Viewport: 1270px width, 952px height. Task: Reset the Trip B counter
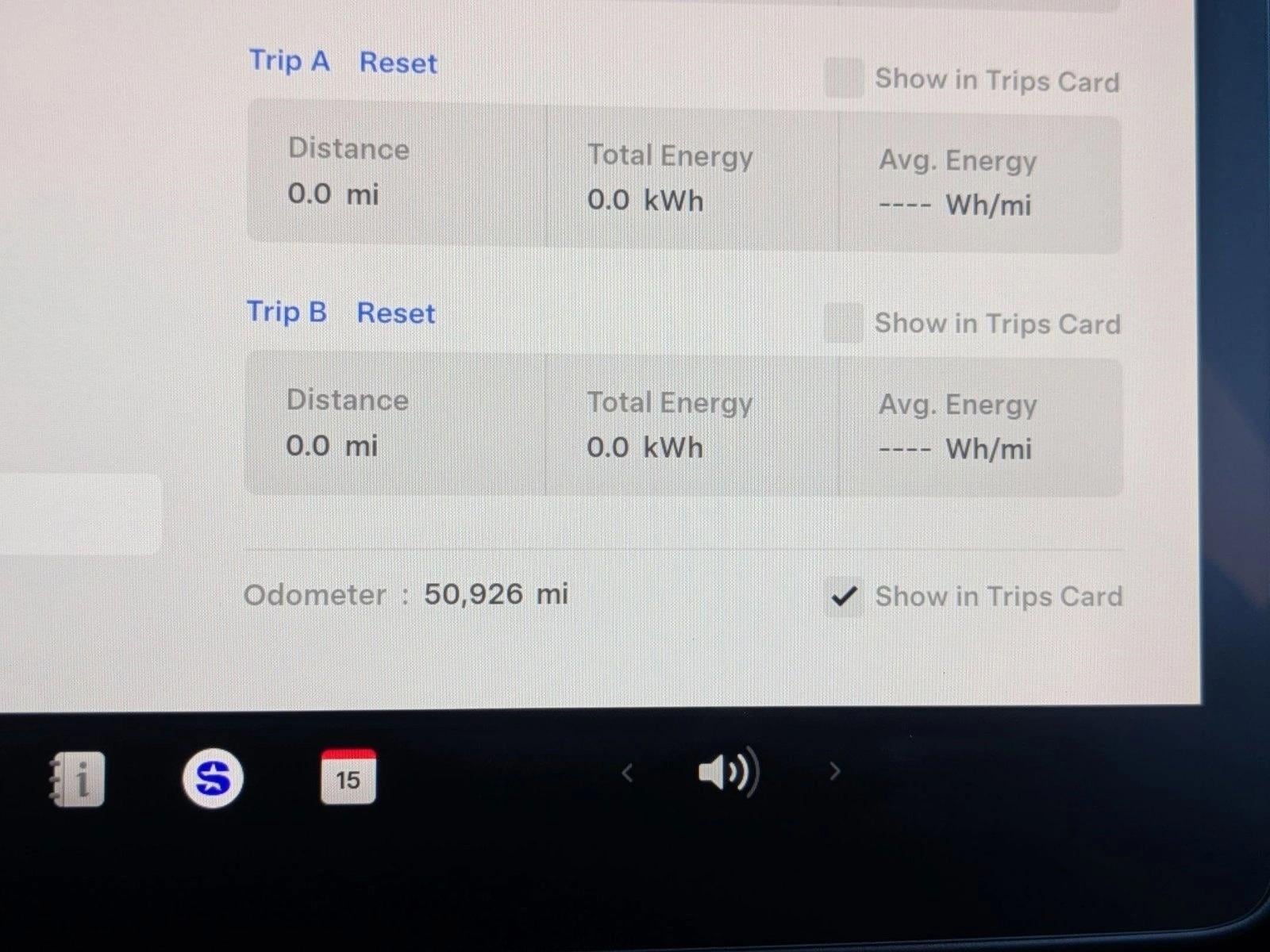coord(395,313)
